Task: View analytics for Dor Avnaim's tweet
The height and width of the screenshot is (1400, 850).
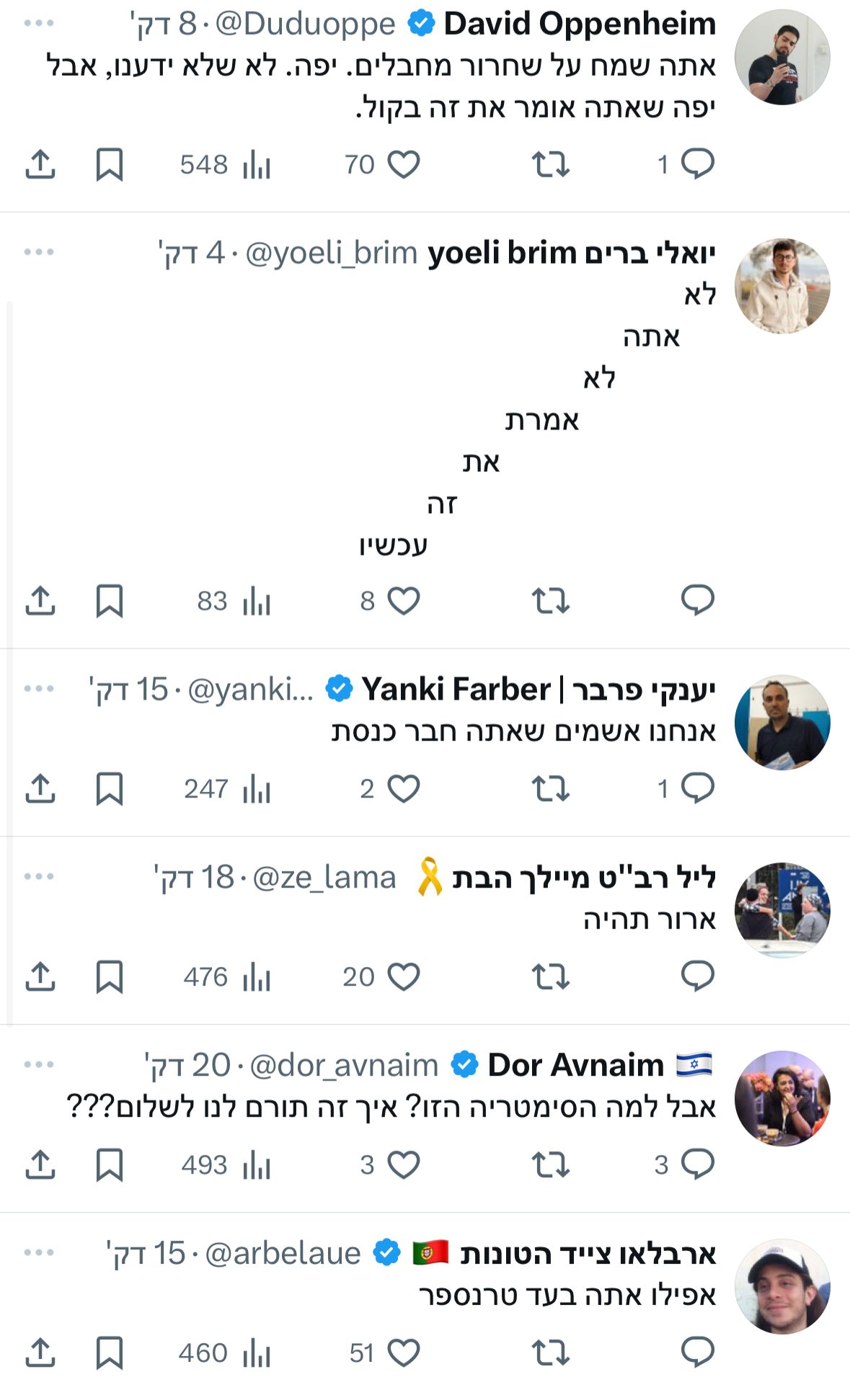Action: pos(256,1165)
